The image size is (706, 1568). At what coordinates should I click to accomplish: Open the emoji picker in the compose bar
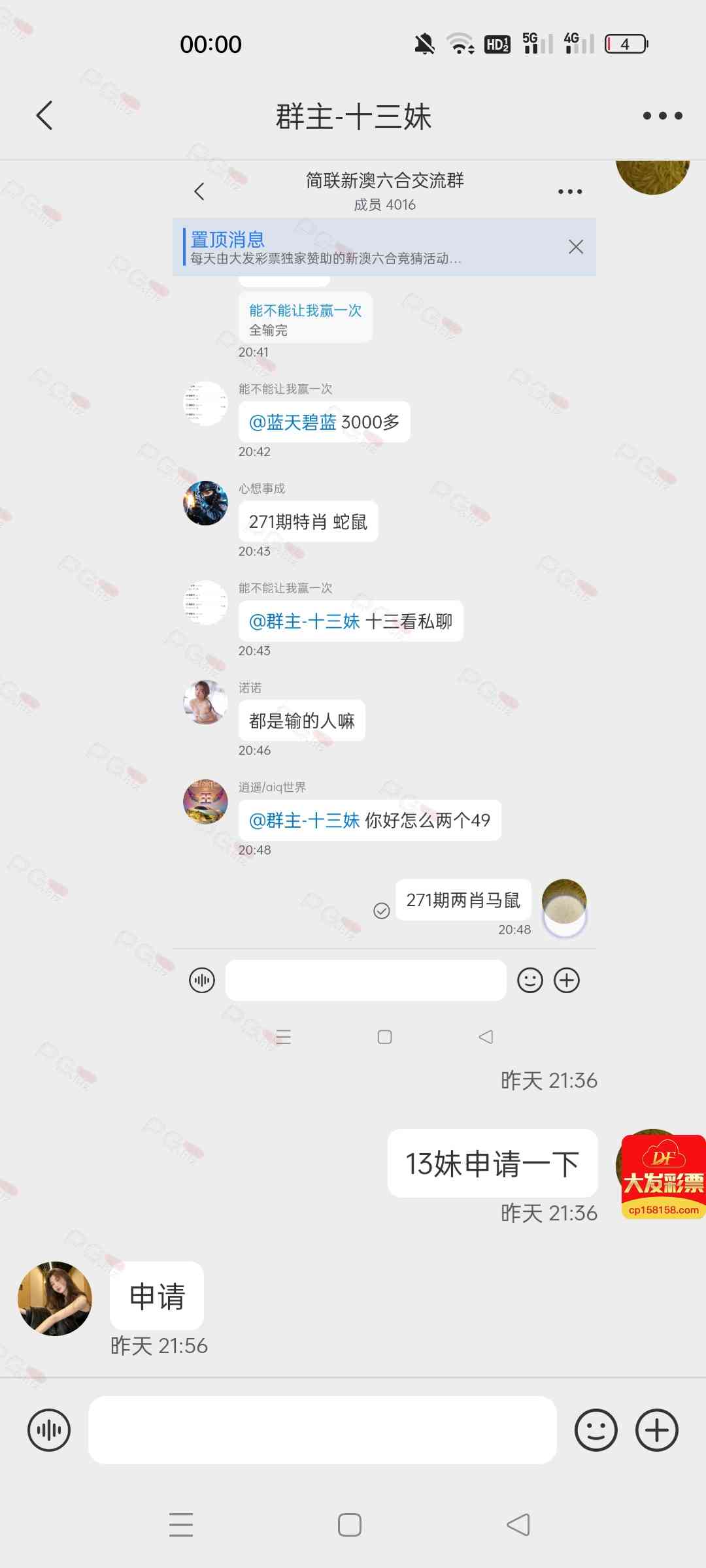click(596, 1430)
